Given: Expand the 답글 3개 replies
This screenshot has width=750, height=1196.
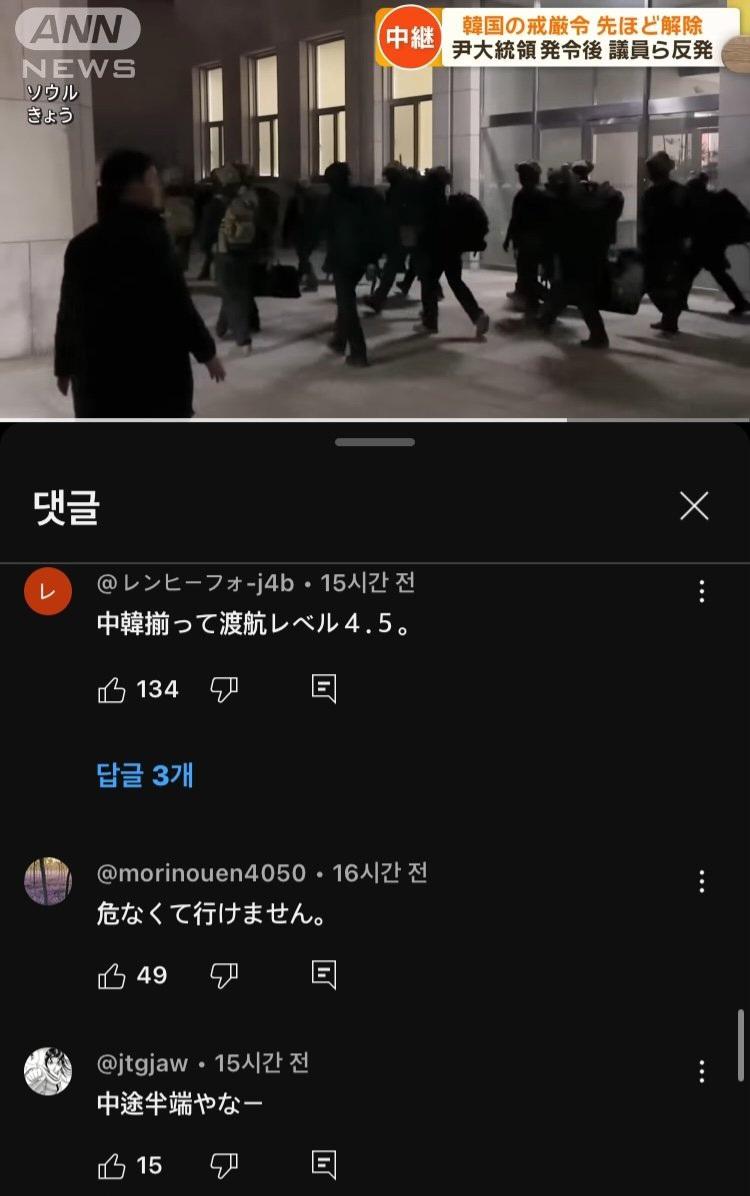Looking at the screenshot, I should click(145, 775).
